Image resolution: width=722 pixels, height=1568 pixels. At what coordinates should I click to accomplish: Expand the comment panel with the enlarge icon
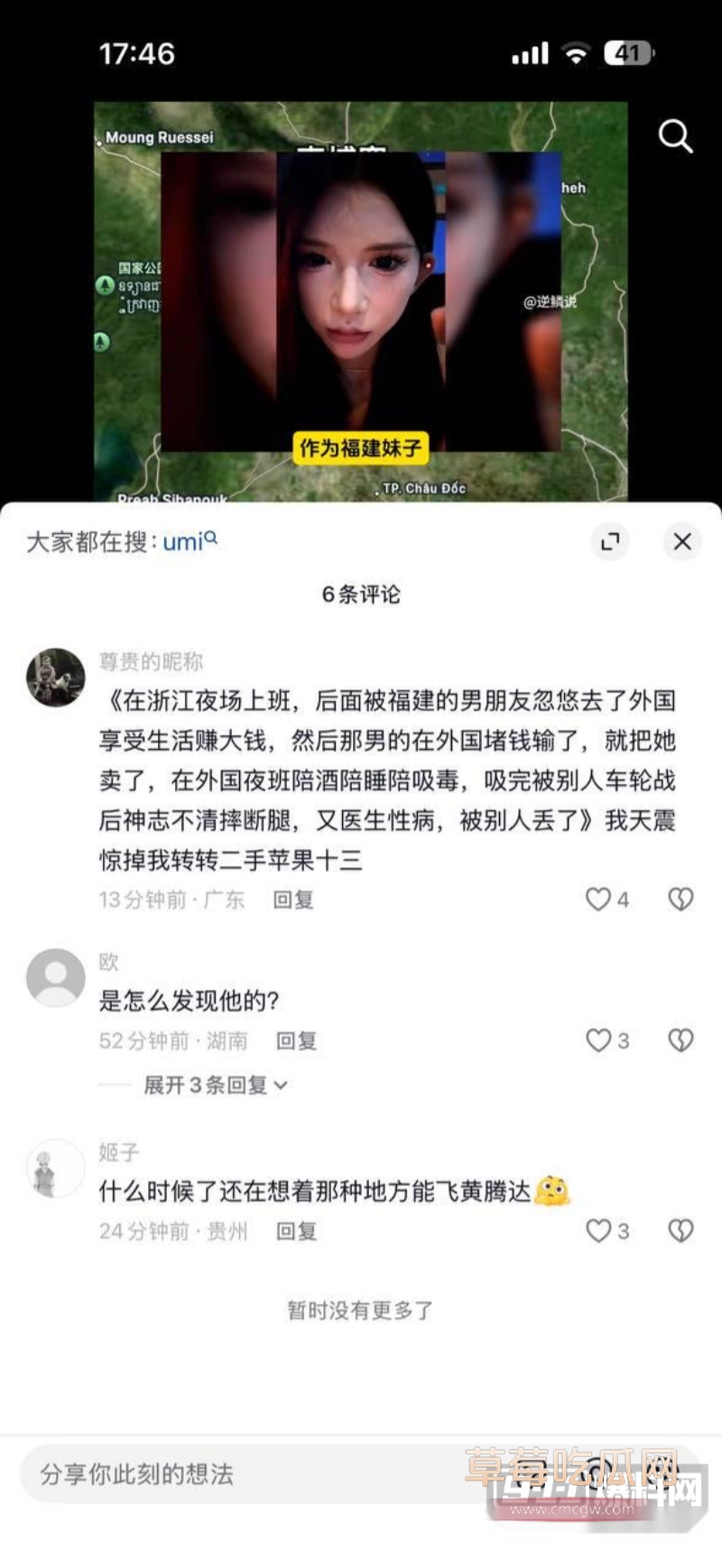point(611,541)
